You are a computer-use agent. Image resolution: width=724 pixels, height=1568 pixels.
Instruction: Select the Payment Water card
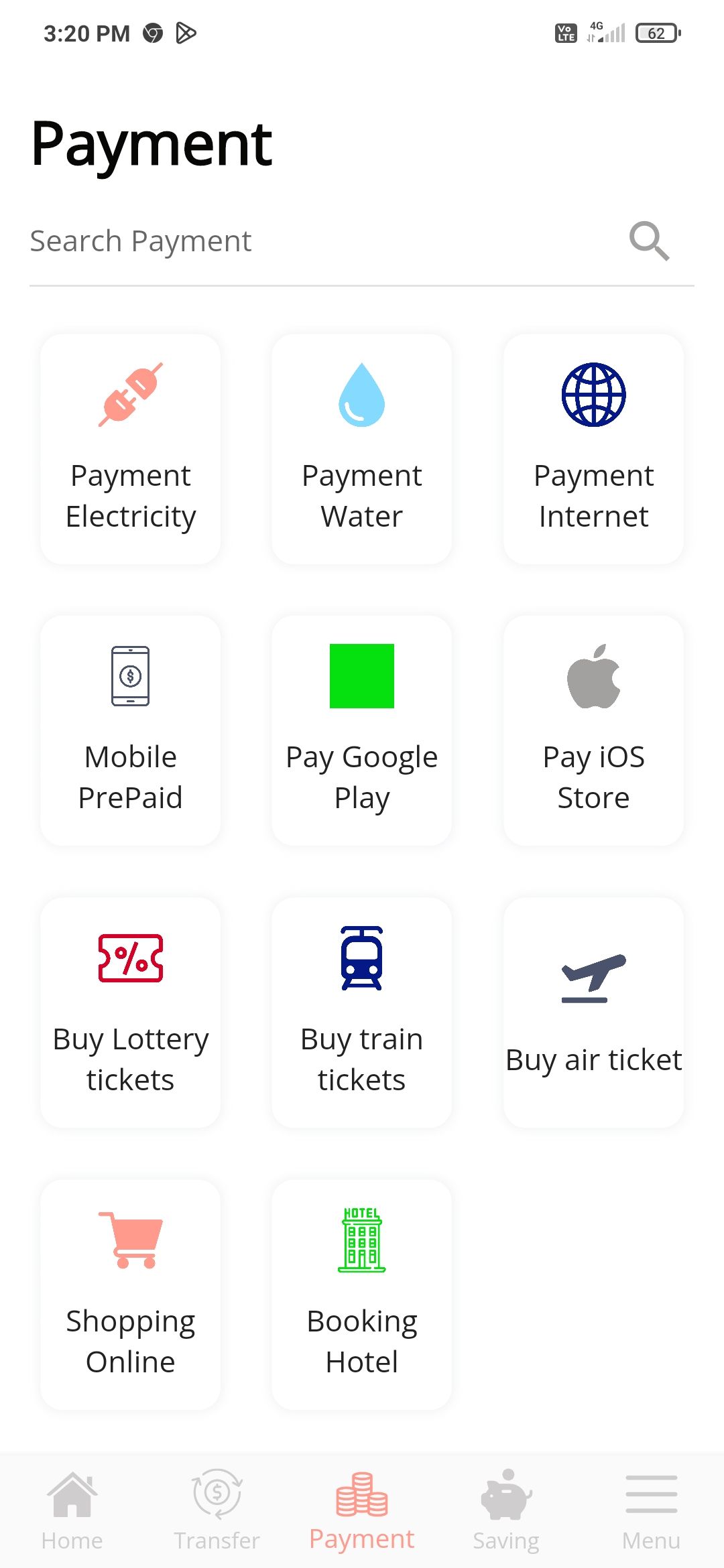[362, 449]
